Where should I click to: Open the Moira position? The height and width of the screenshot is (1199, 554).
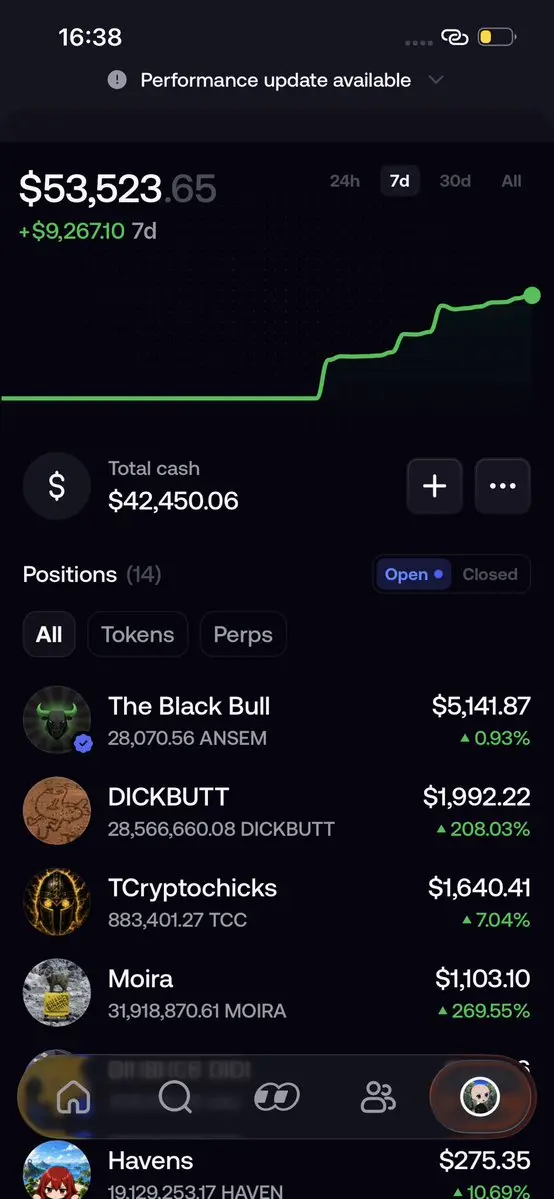[277, 993]
